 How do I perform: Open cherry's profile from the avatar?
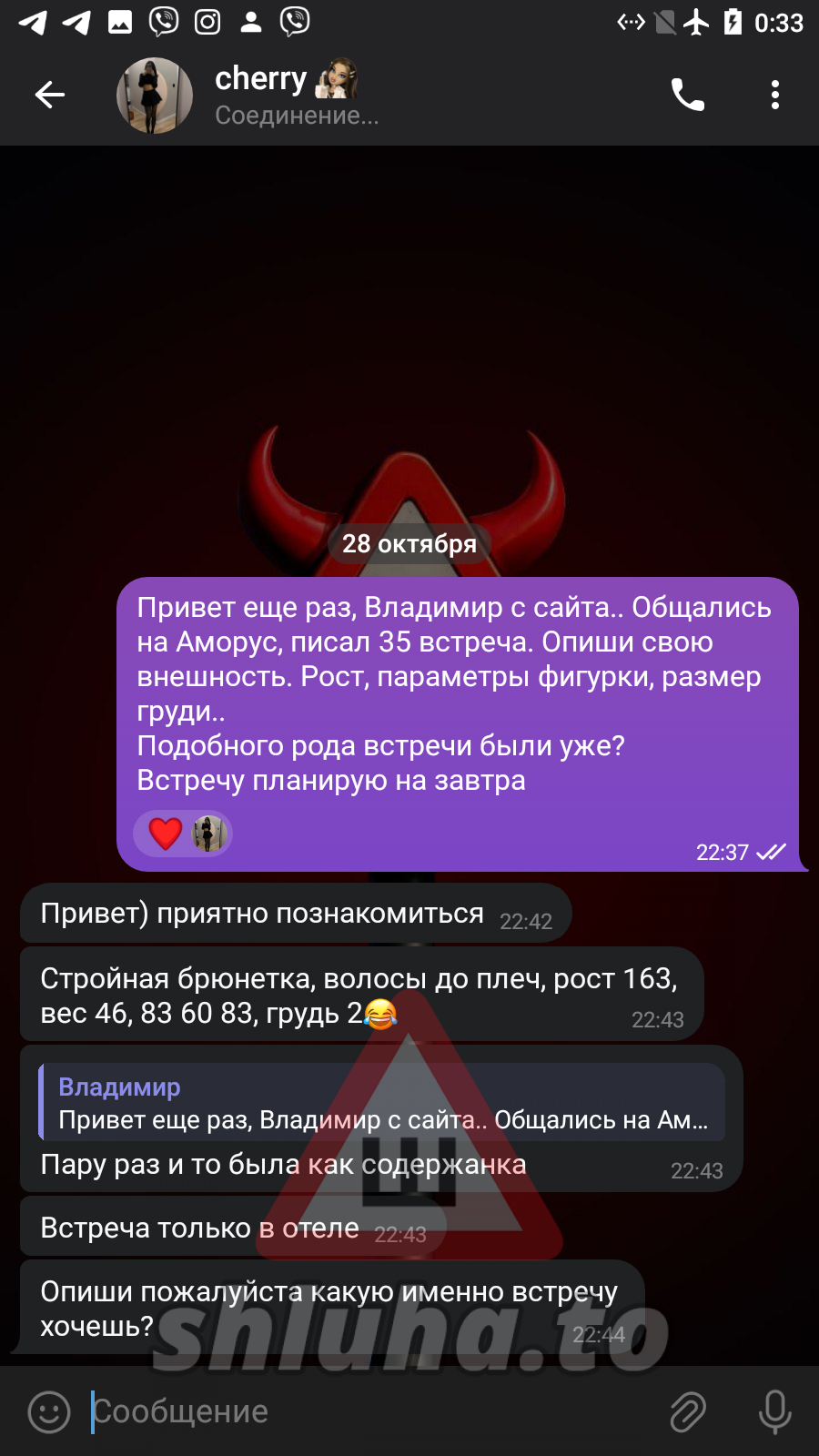point(155,95)
